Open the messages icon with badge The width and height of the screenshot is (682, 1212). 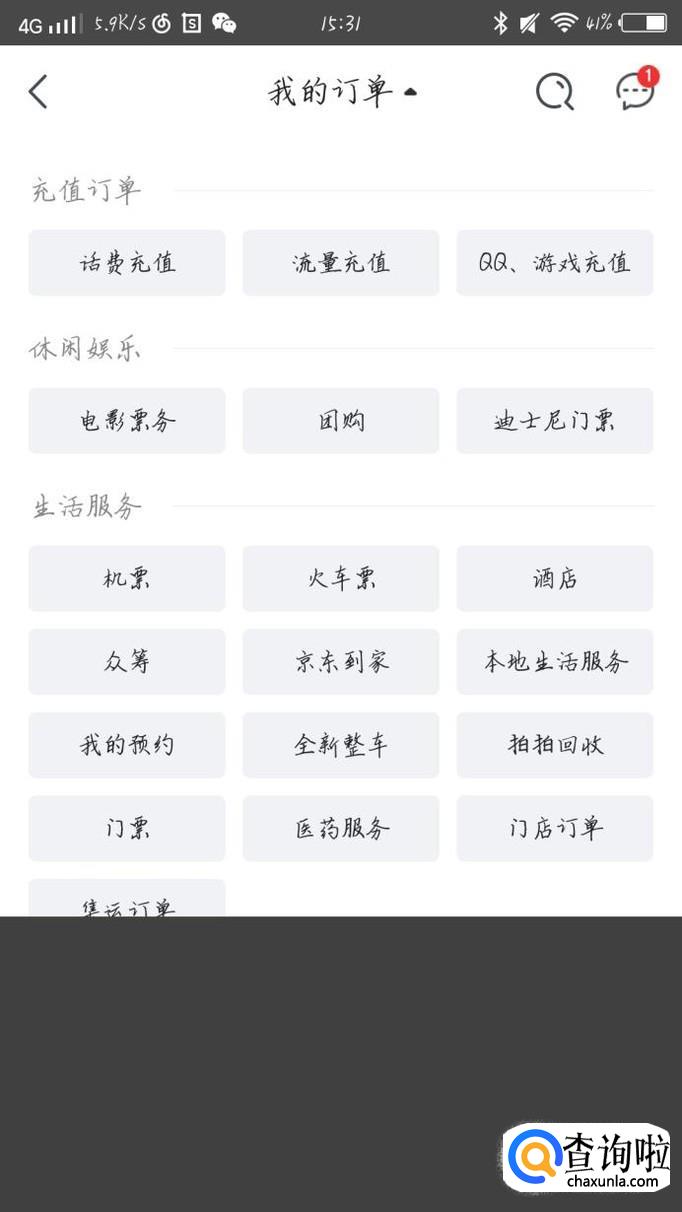635,91
